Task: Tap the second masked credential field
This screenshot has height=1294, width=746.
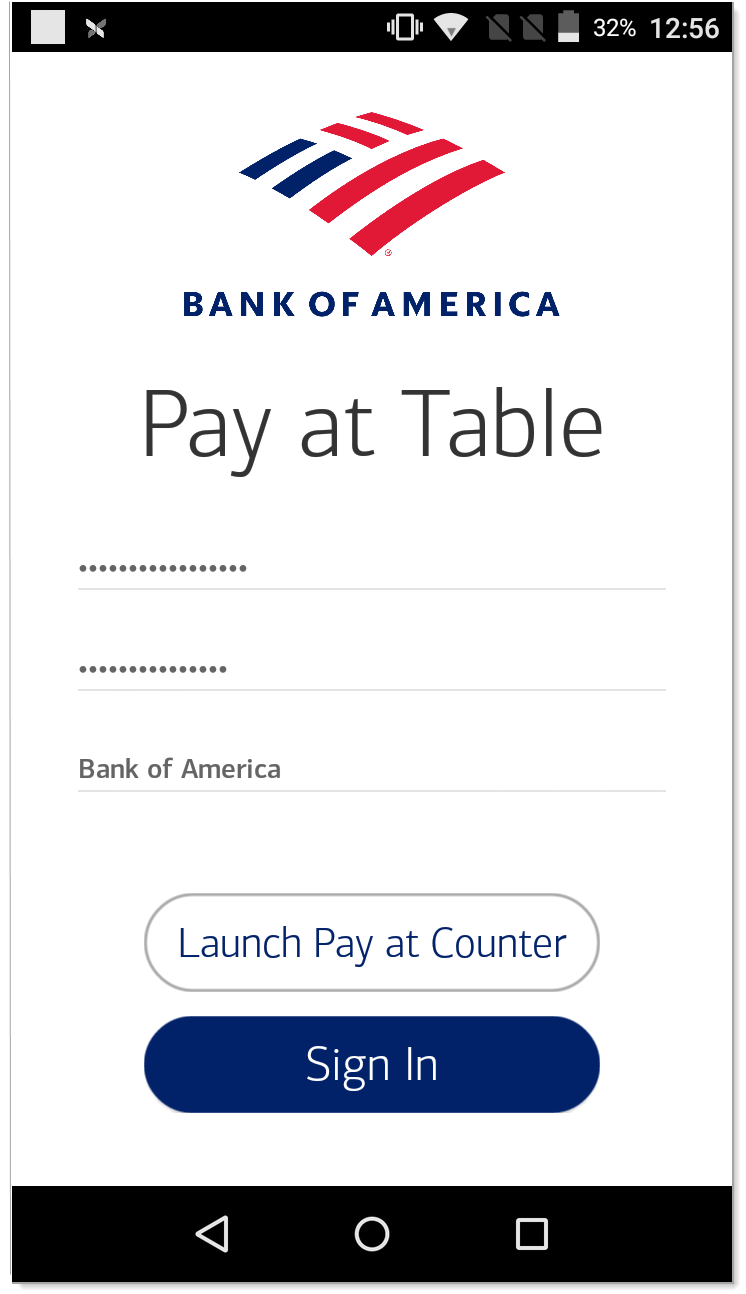Action: (x=371, y=668)
